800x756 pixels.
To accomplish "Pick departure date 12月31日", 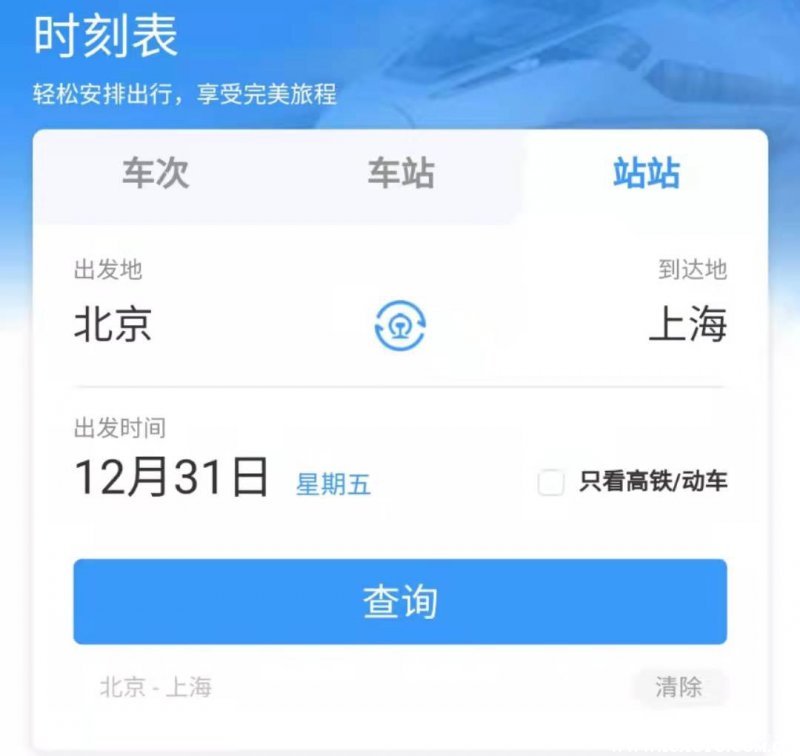I will (x=172, y=479).
